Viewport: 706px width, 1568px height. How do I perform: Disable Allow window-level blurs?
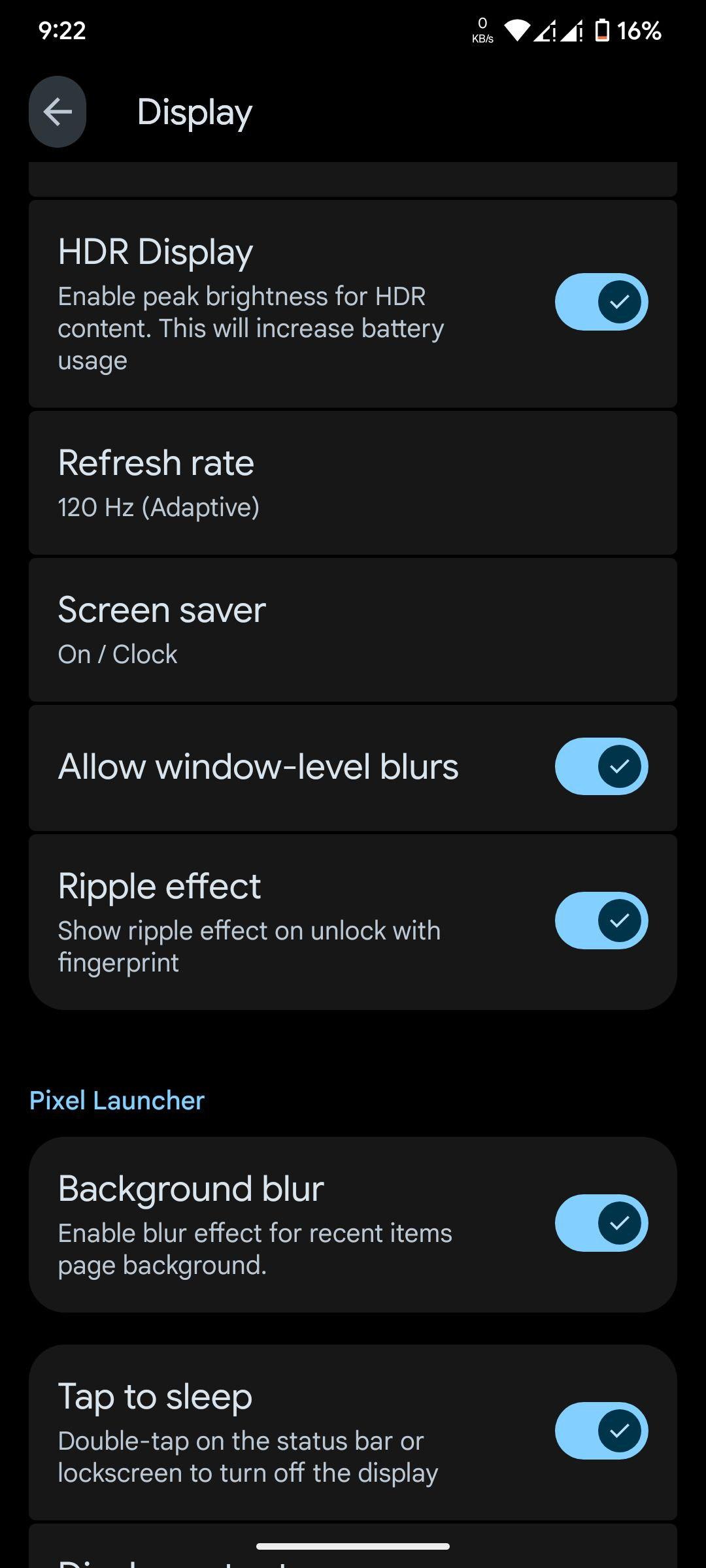click(601, 766)
